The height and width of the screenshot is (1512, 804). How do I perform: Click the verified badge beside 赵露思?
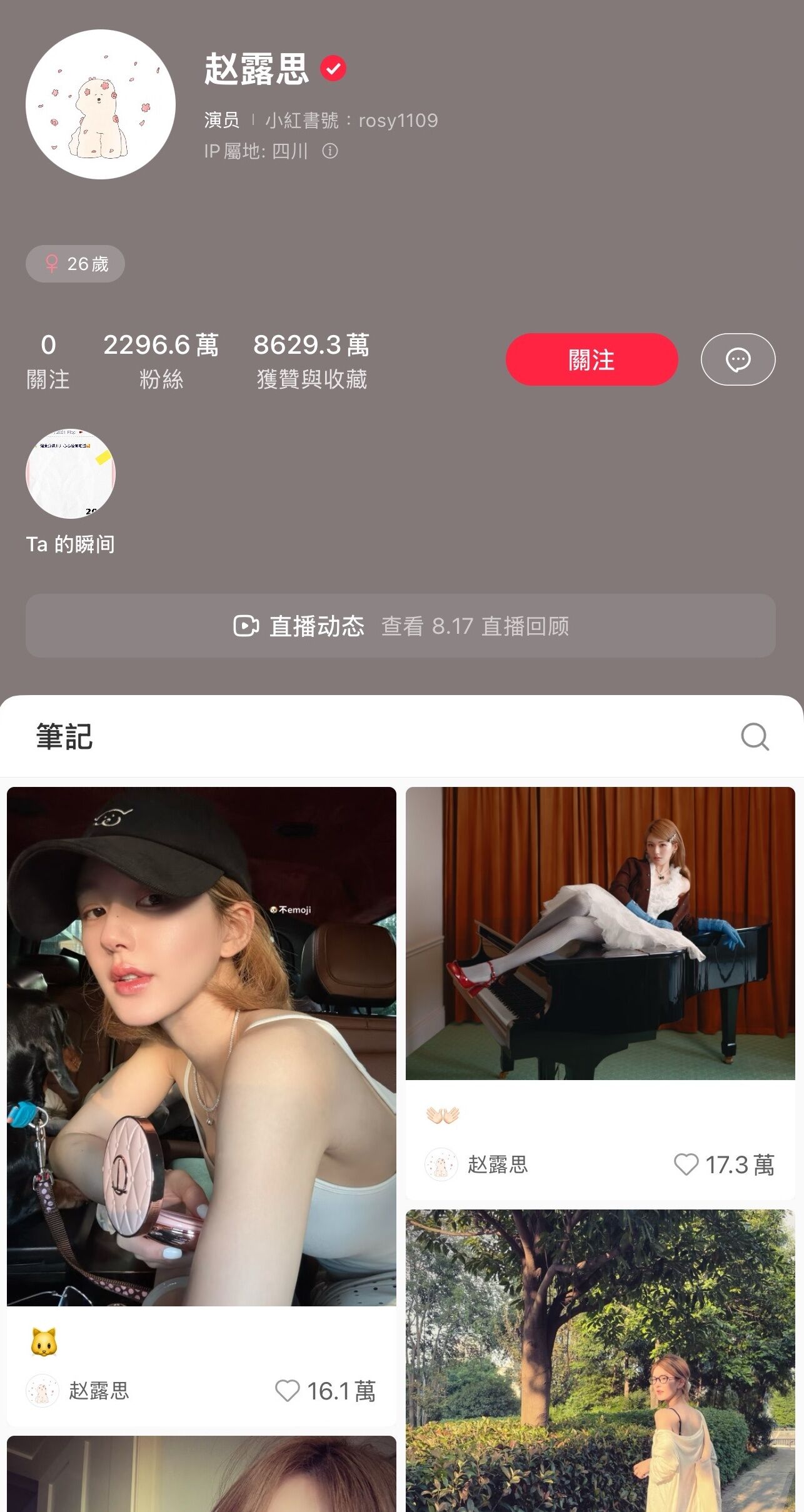333,69
